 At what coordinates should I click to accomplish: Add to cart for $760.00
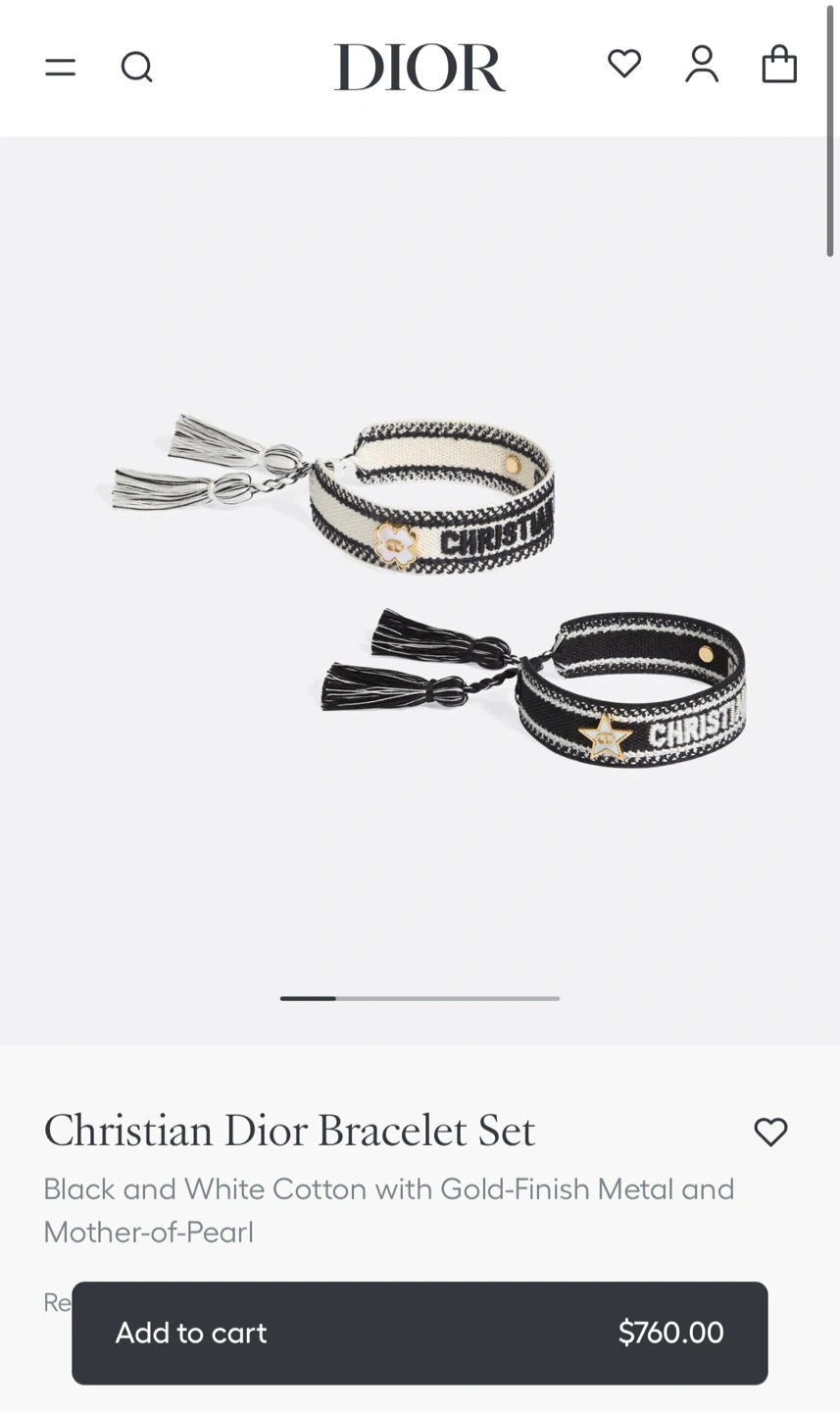(420, 1333)
